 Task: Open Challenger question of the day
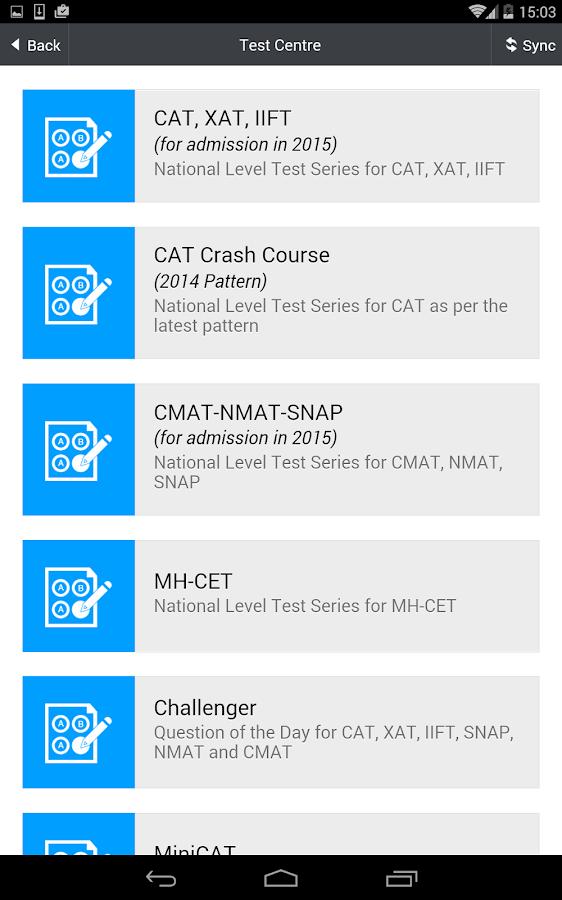(281, 732)
